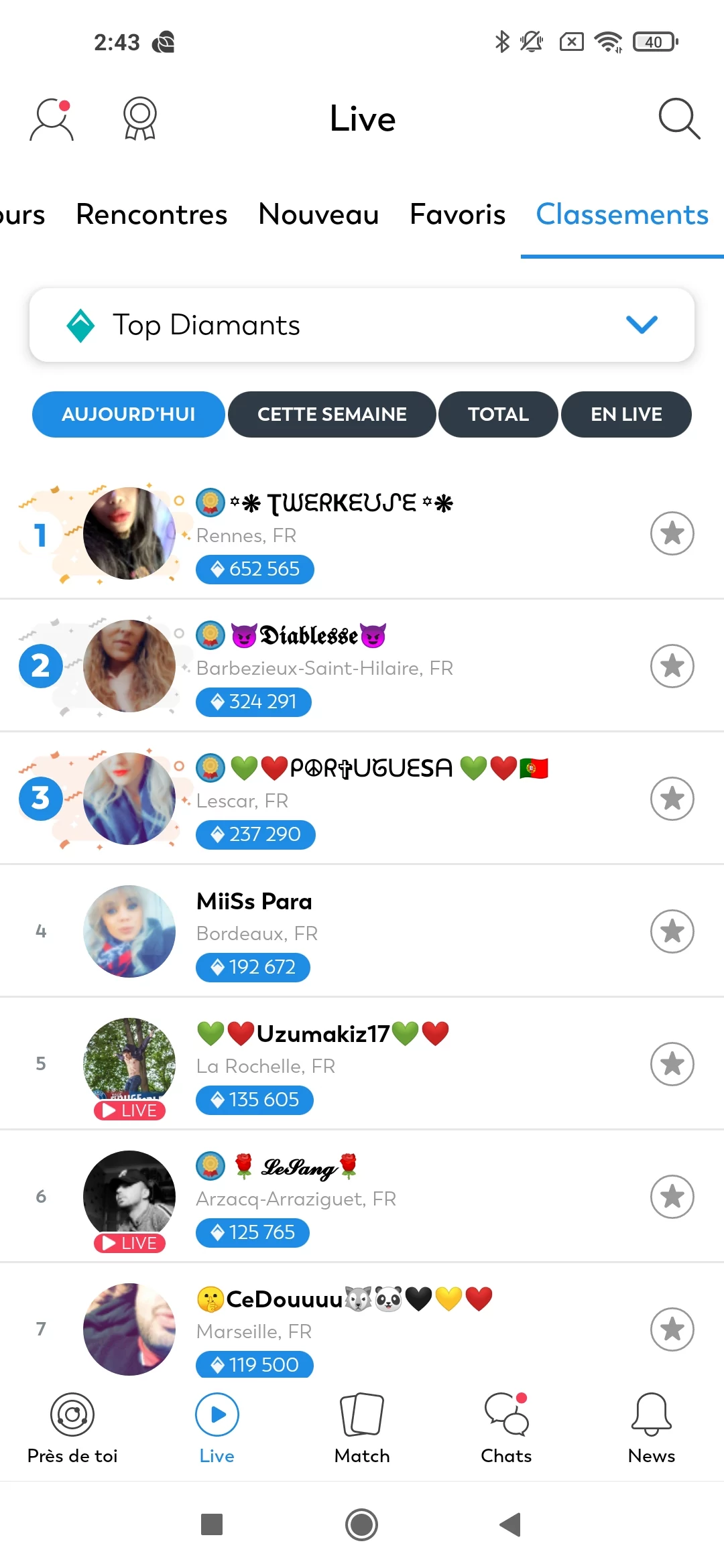The width and height of the screenshot is (724, 1568).
Task: Go to the Favoris tab
Action: click(x=457, y=214)
